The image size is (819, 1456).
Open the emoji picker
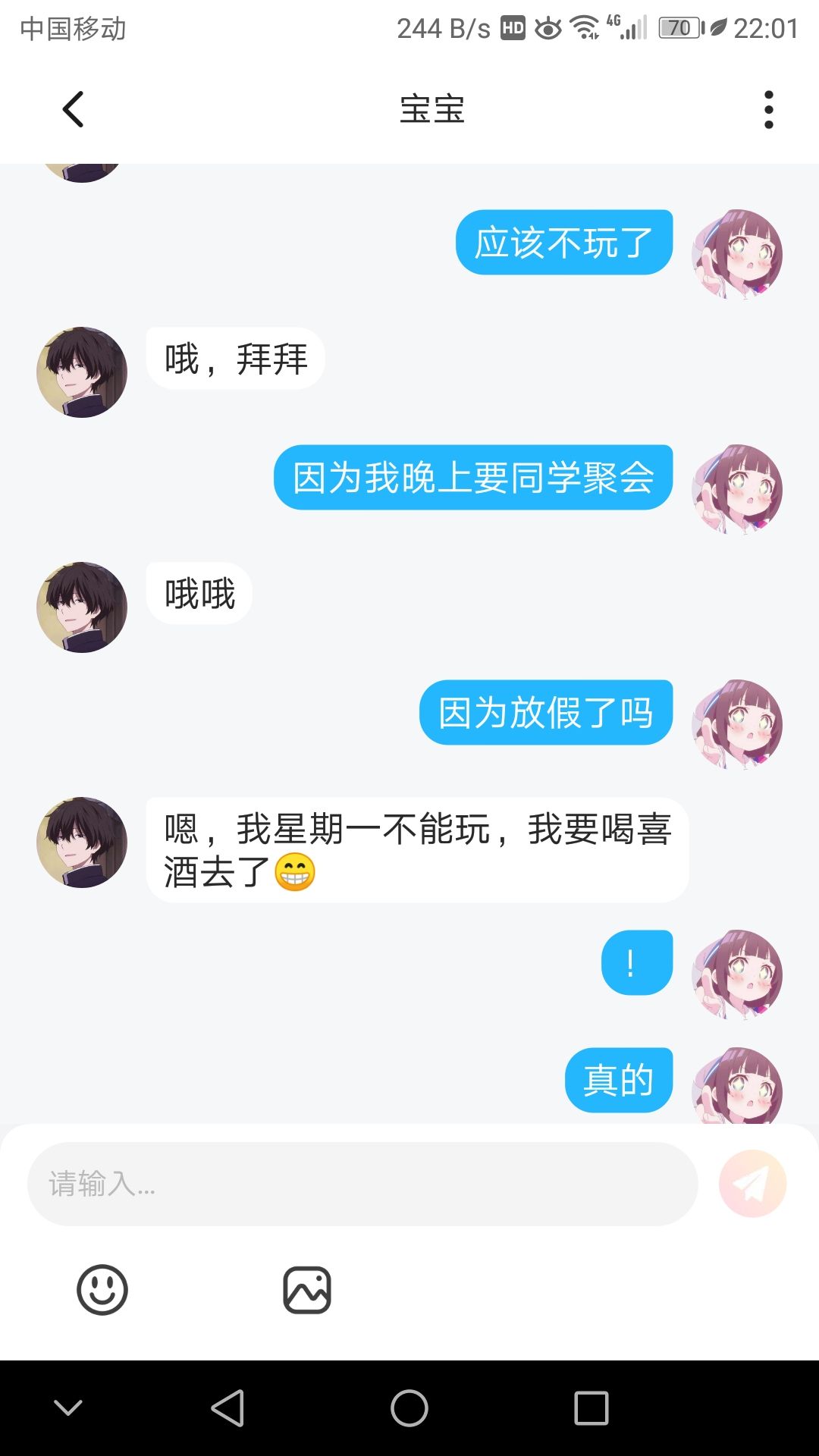tap(102, 1290)
